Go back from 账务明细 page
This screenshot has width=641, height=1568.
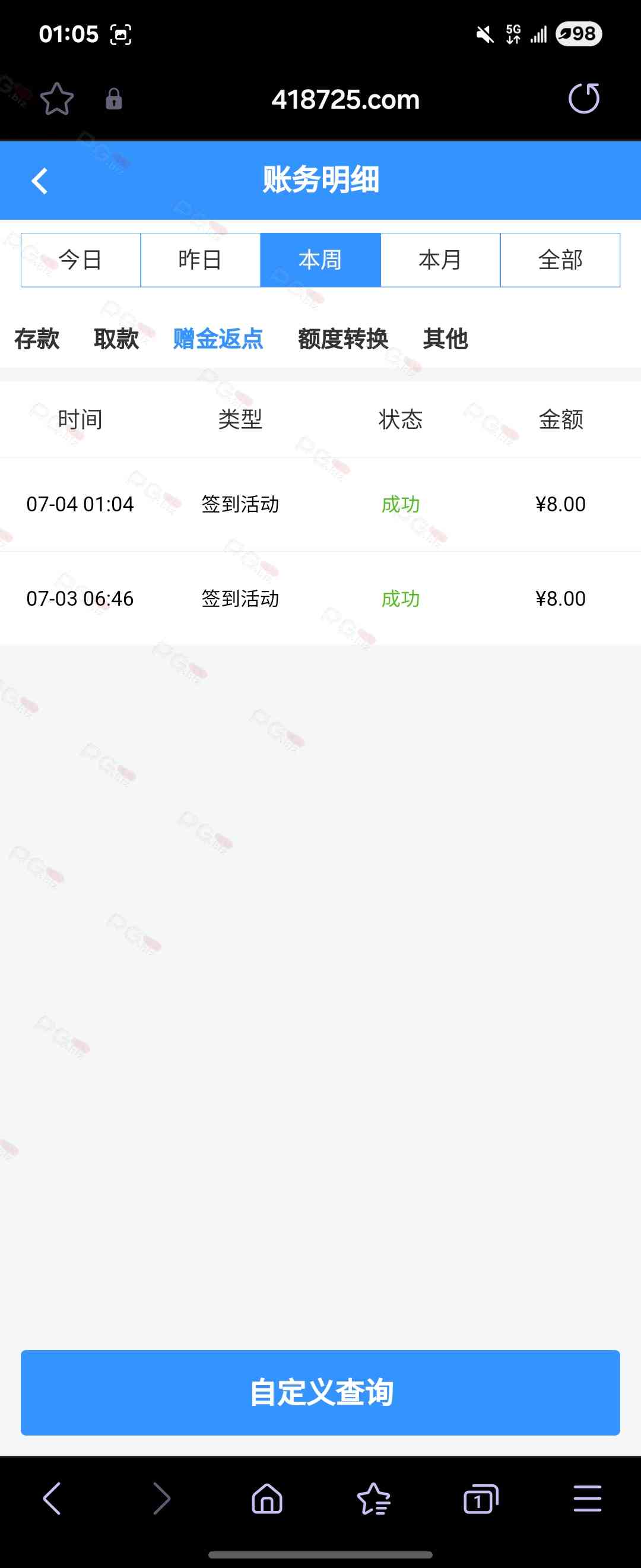tap(40, 181)
